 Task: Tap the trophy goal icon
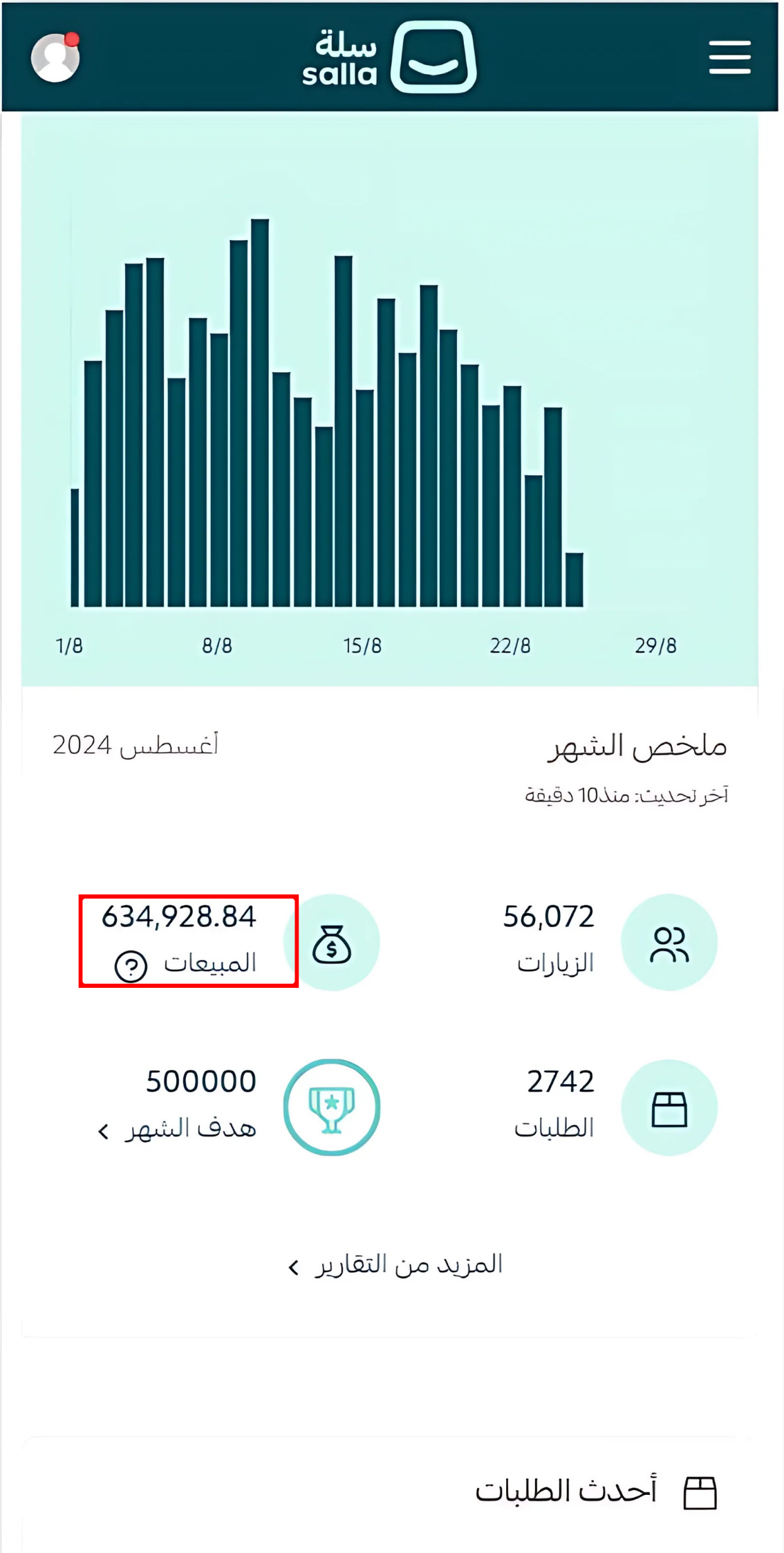tap(332, 1107)
